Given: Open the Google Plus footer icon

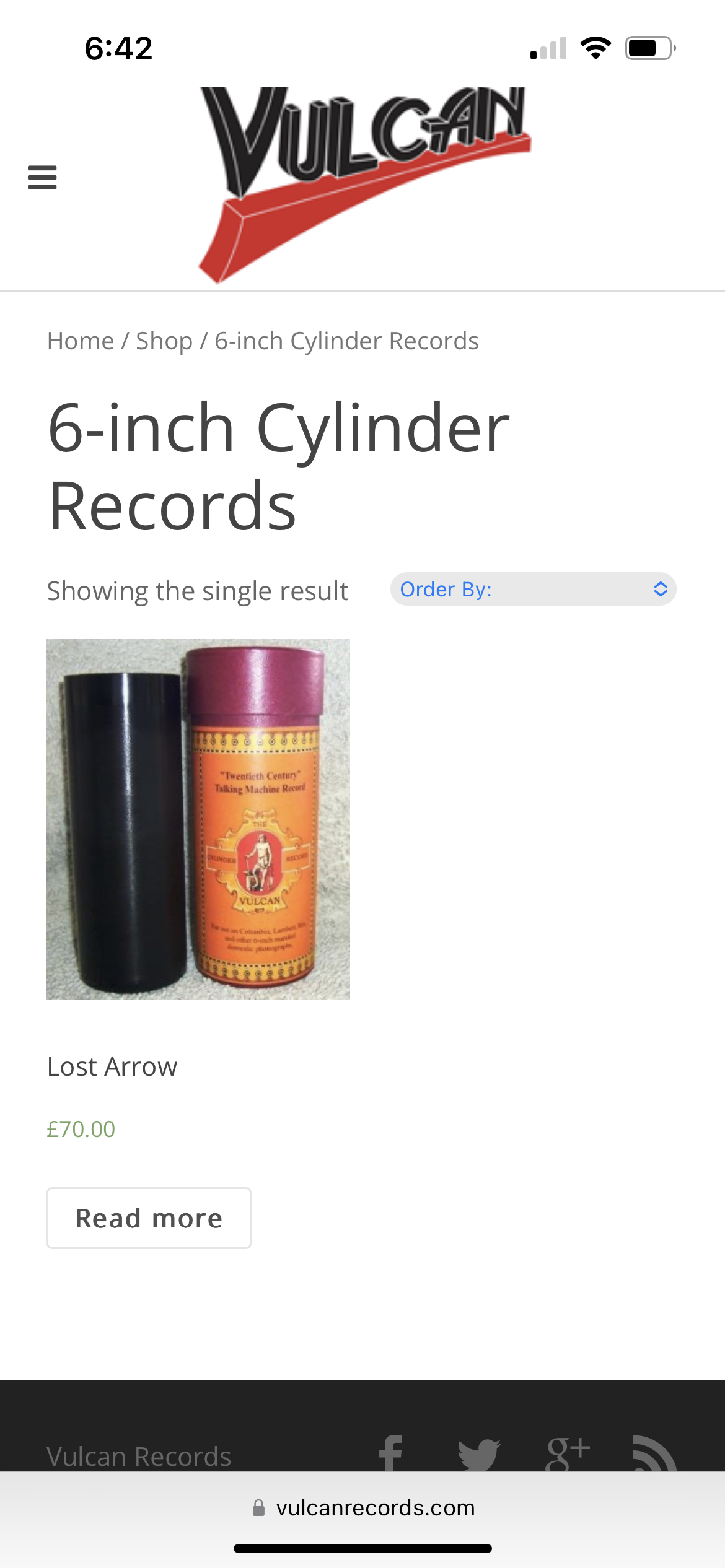Looking at the screenshot, I should pos(567,1454).
